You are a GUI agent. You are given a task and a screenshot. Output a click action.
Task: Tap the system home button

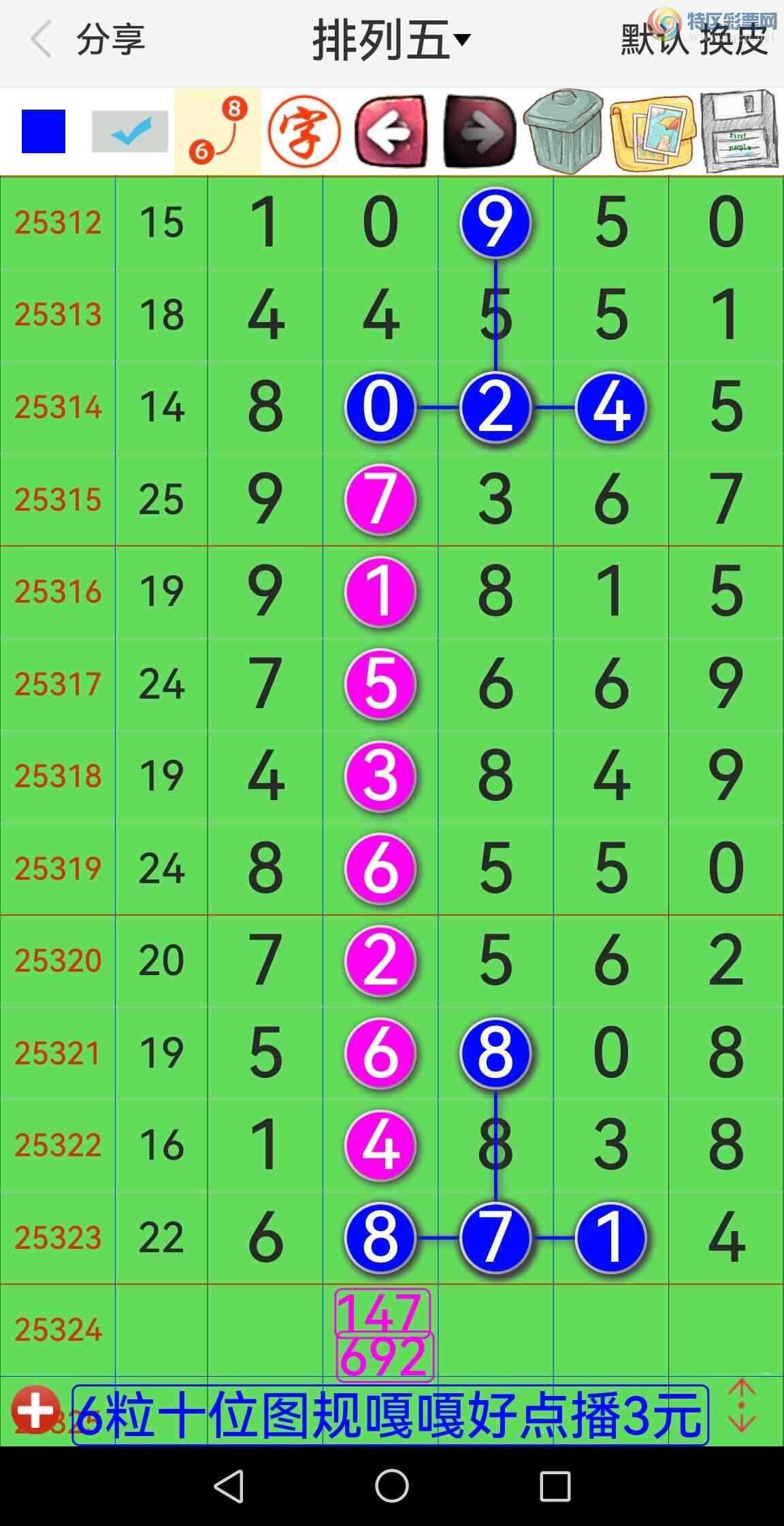(392, 1486)
